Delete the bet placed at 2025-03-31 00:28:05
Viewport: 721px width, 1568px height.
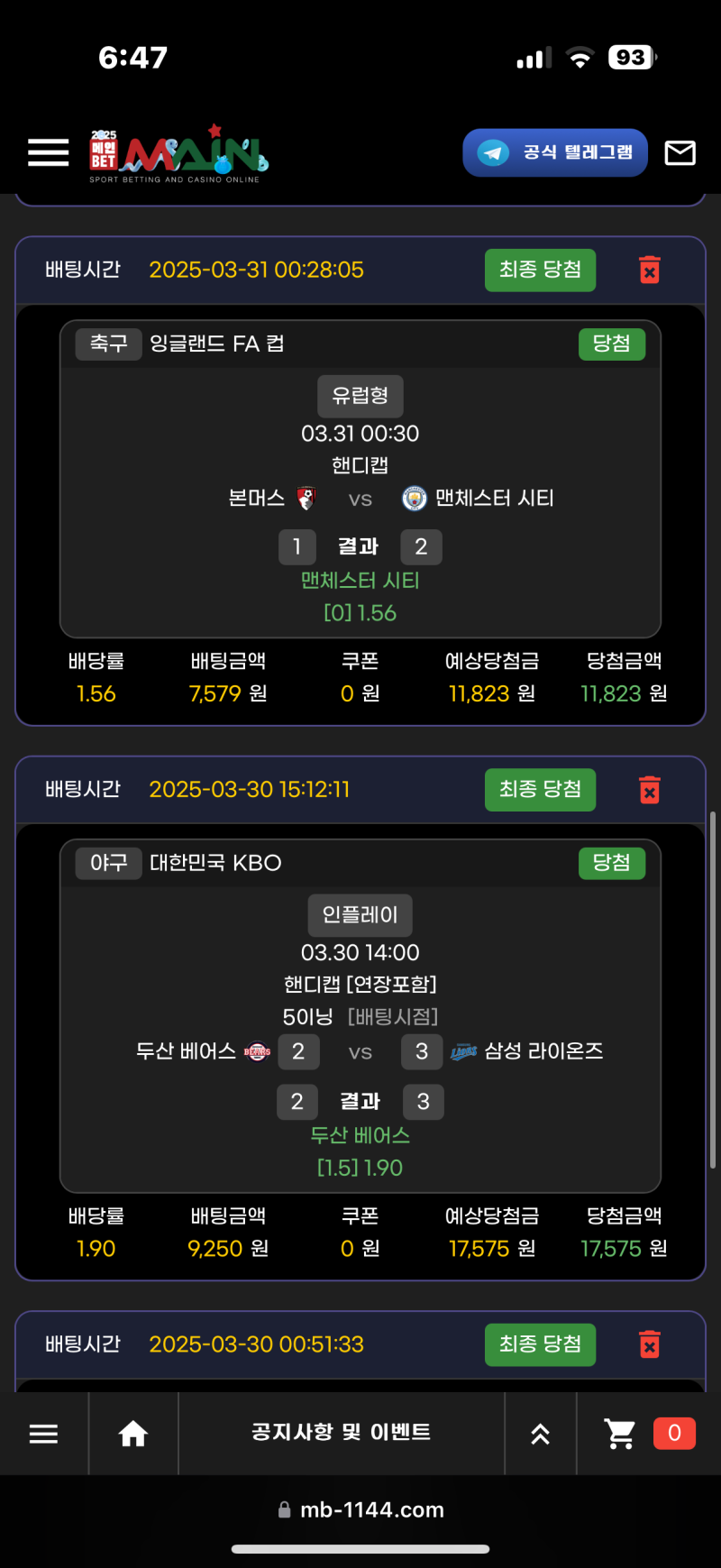[x=649, y=270]
